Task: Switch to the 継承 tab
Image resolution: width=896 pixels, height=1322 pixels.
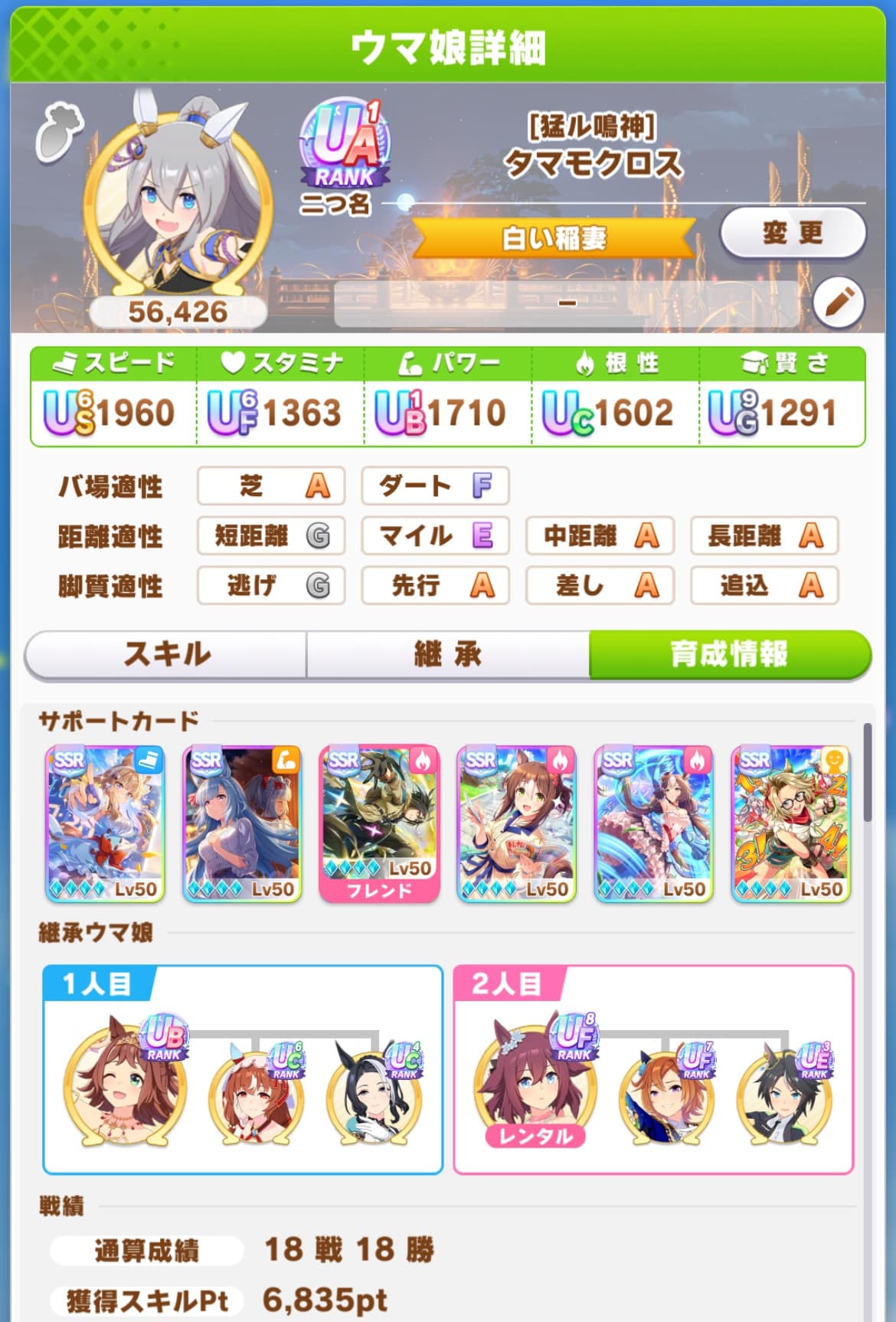Action: (x=447, y=655)
